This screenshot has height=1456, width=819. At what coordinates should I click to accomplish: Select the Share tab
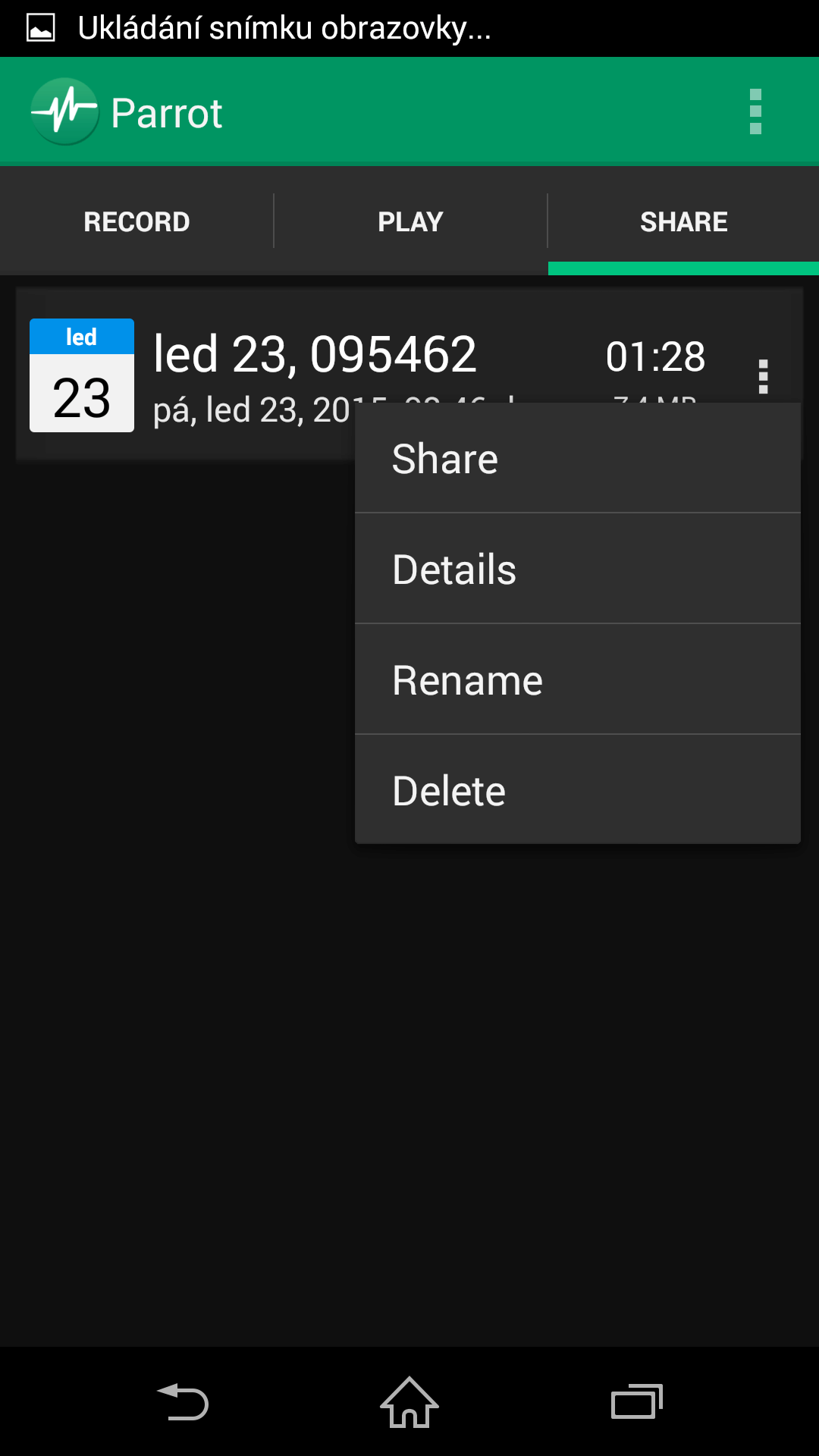click(x=683, y=221)
